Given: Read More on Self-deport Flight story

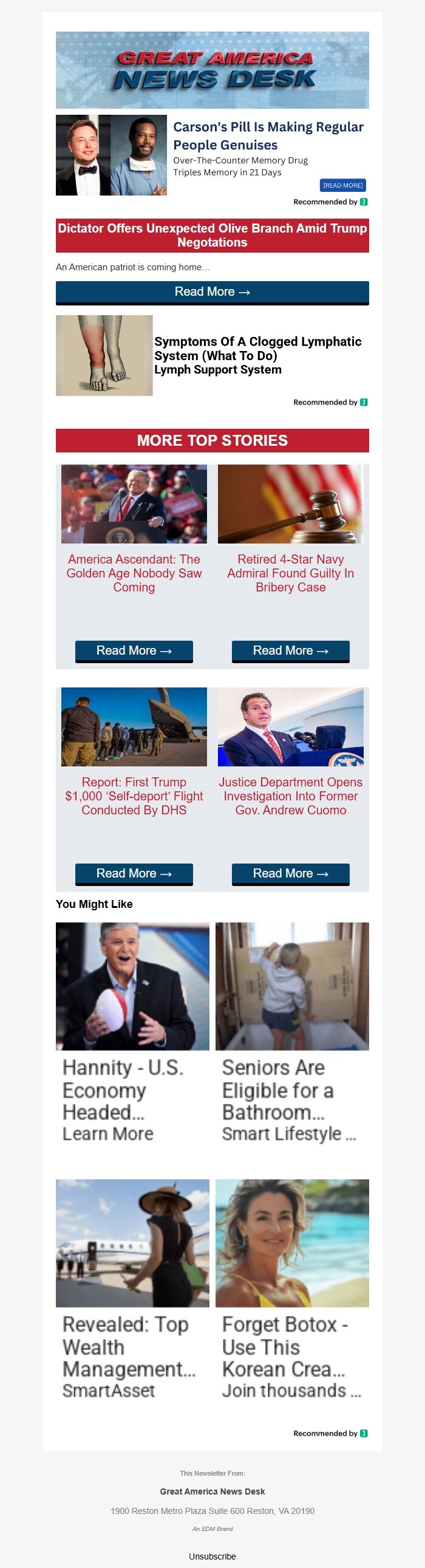Looking at the screenshot, I should 134,873.
